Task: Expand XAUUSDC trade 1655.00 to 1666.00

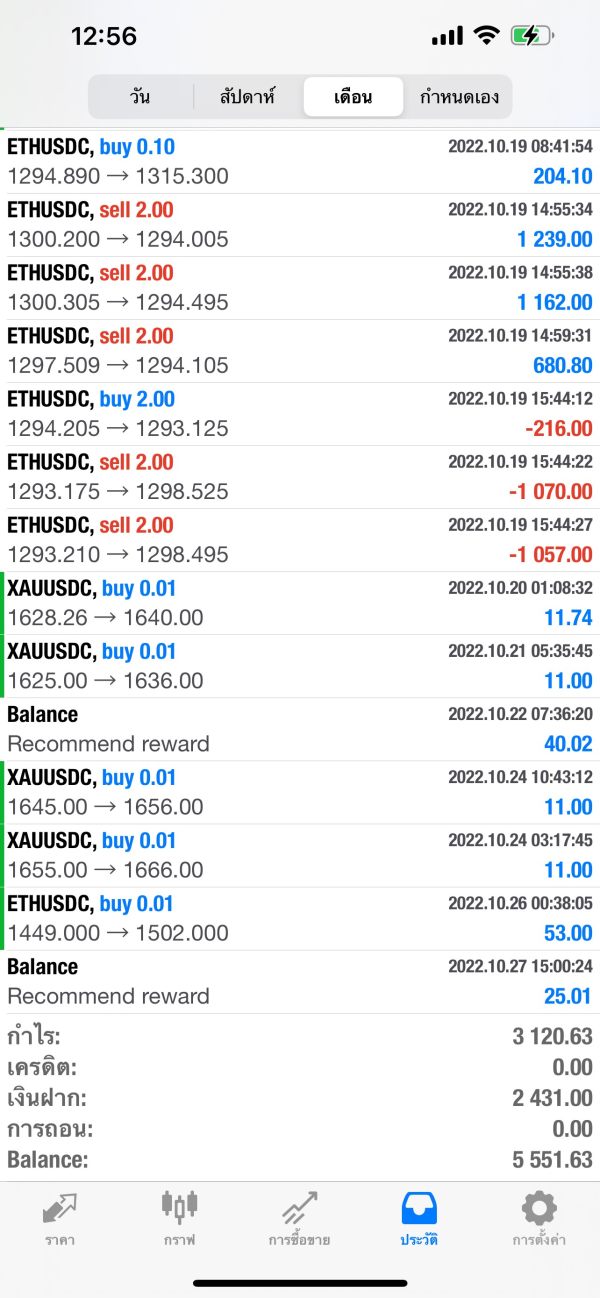Action: (x=300, y=855)
